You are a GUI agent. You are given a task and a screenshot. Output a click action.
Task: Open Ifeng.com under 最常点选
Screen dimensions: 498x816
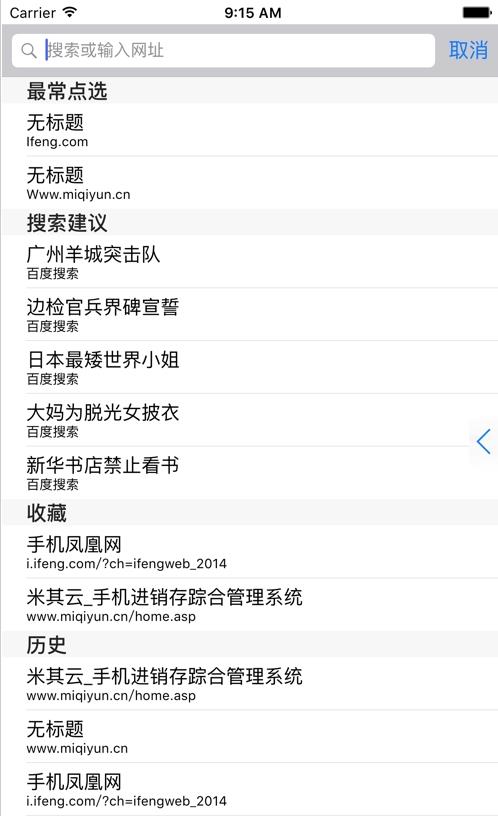tap(250, 130)
